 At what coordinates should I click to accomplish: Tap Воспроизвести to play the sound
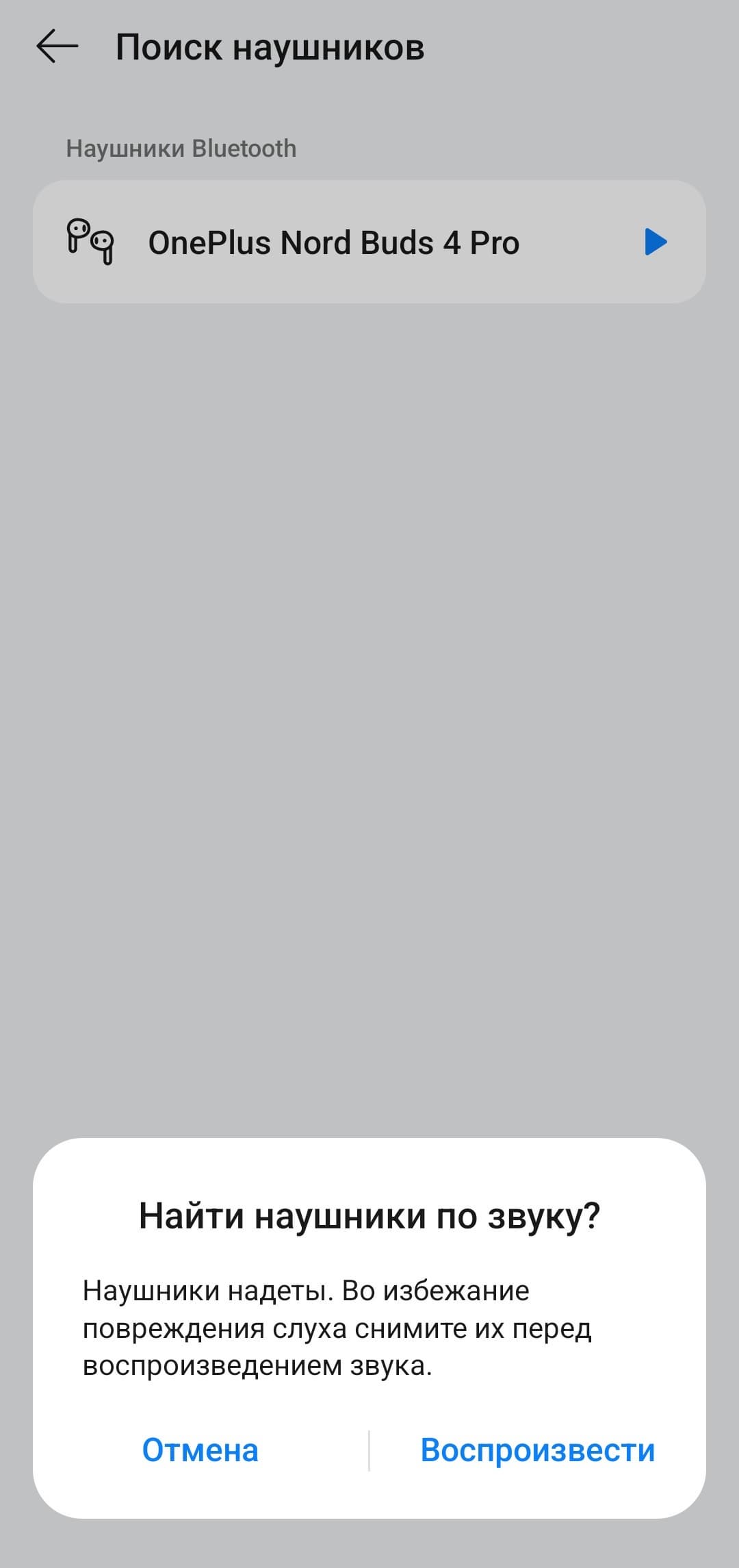click(x=537, y=1450)
